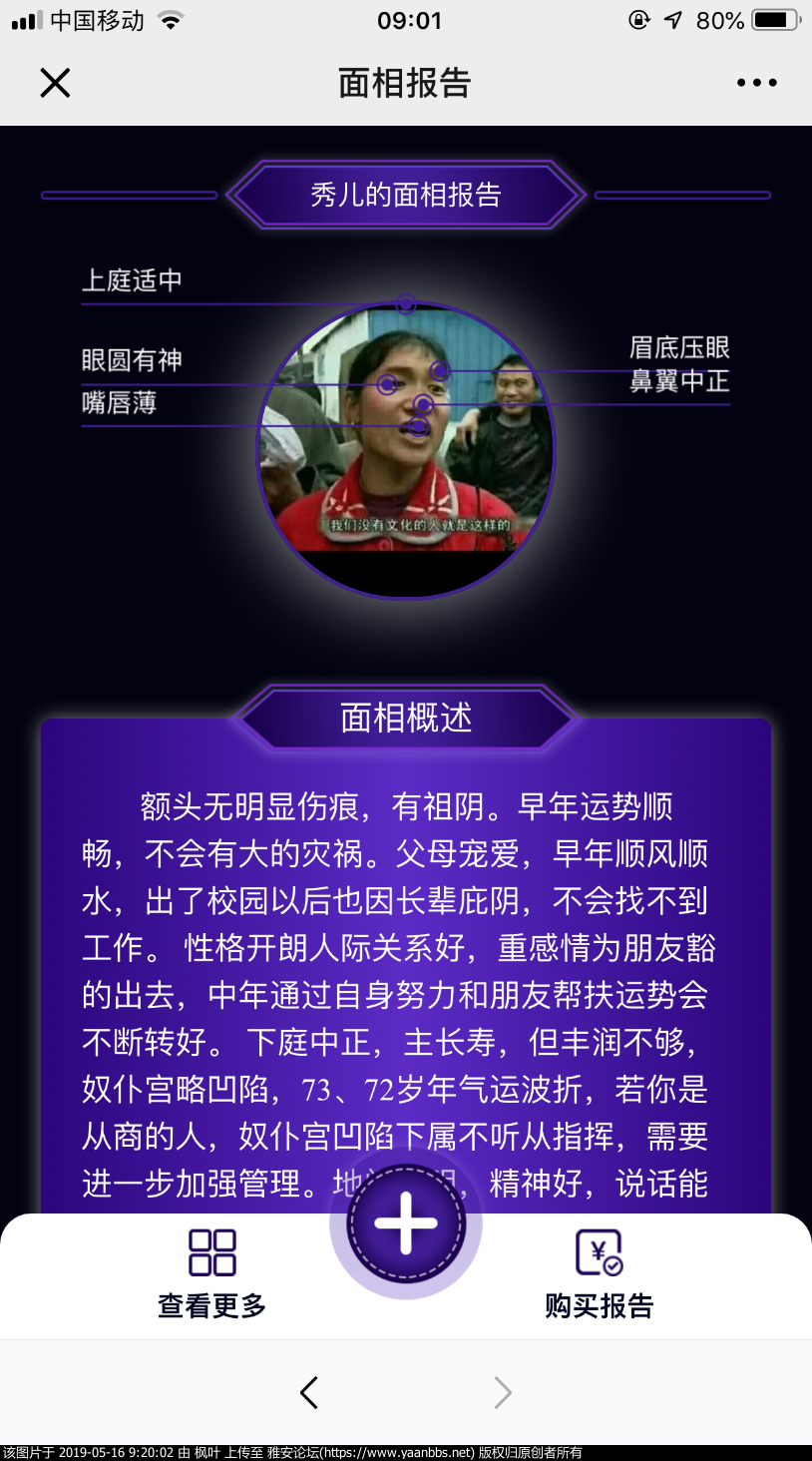Go back with the browser back arrow

click(x=309, y=1392)
